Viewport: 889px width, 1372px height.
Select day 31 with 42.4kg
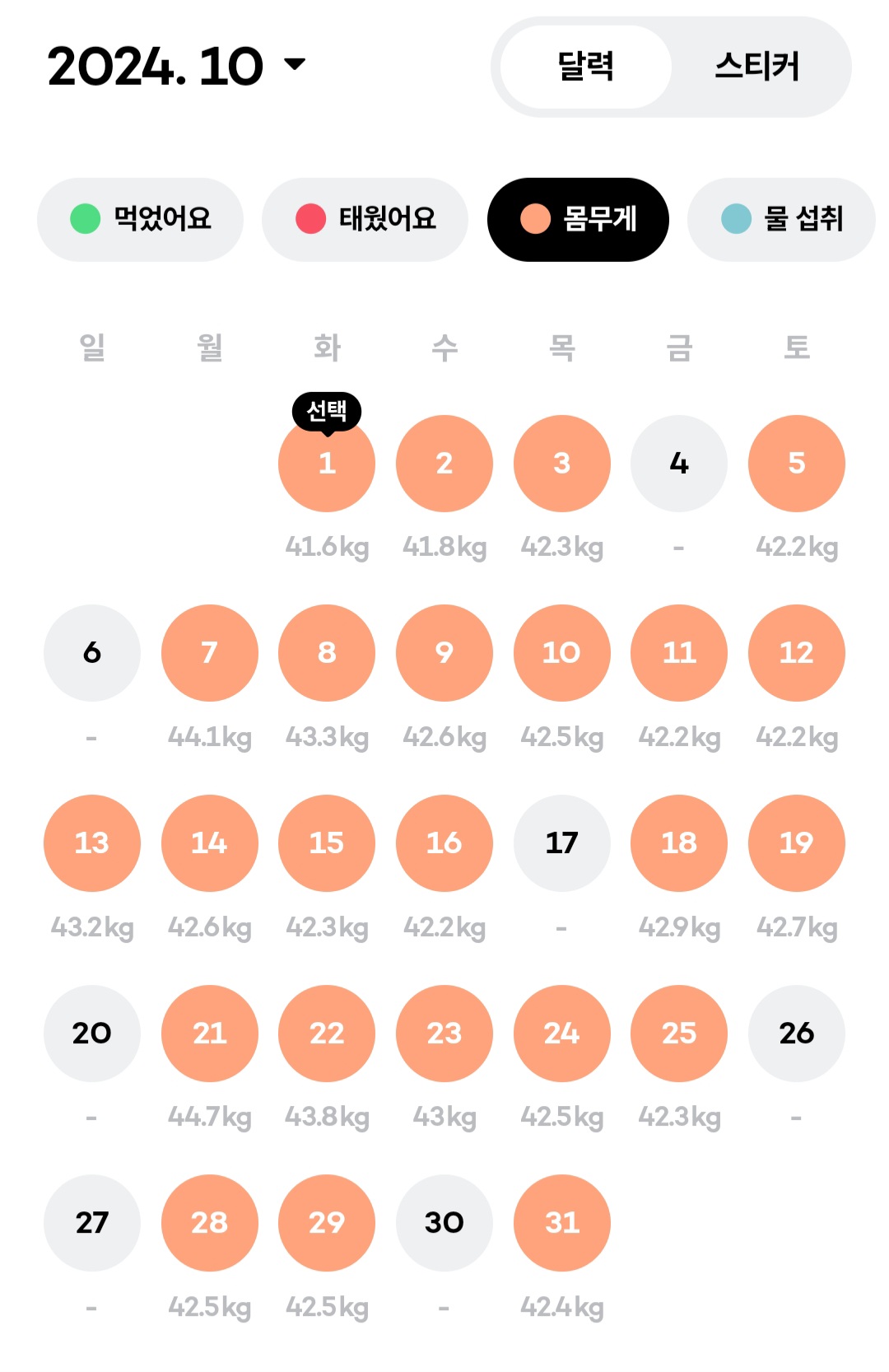point(562,1223)
